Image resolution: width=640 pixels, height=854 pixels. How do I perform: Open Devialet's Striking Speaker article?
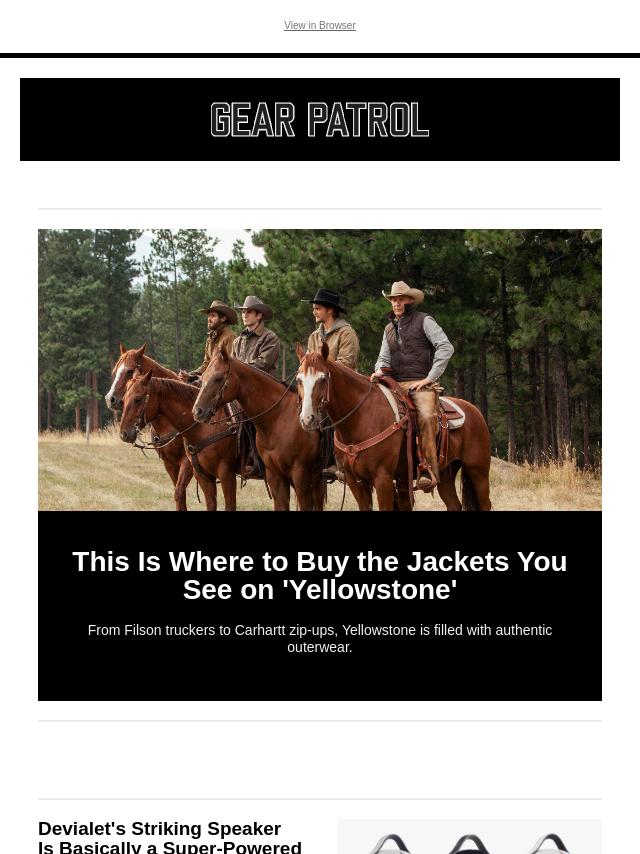[170, 837]
